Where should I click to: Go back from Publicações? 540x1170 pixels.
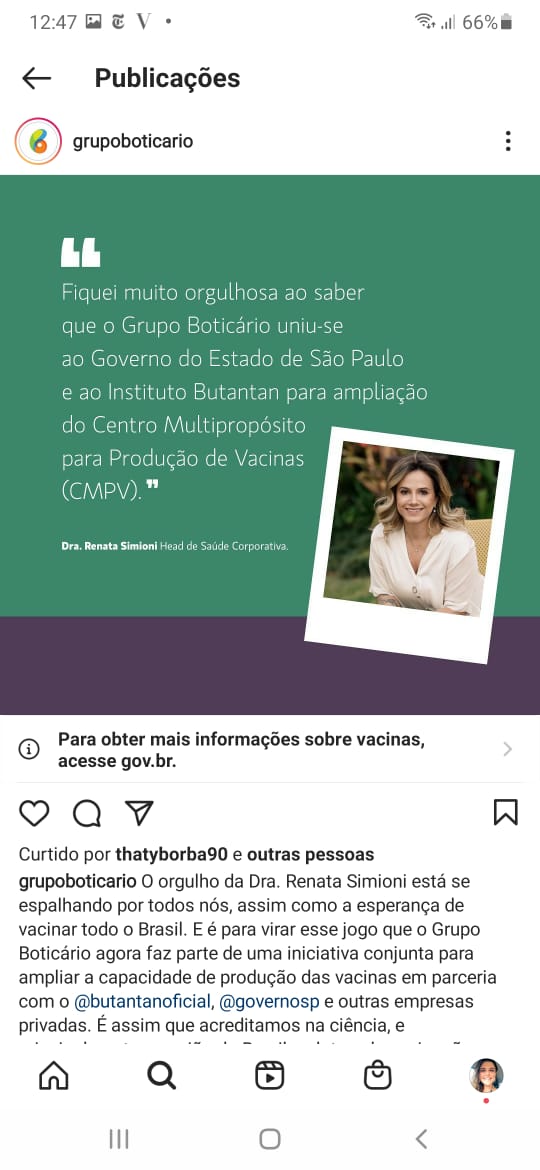pyautogui.click(x=36, y=78)
